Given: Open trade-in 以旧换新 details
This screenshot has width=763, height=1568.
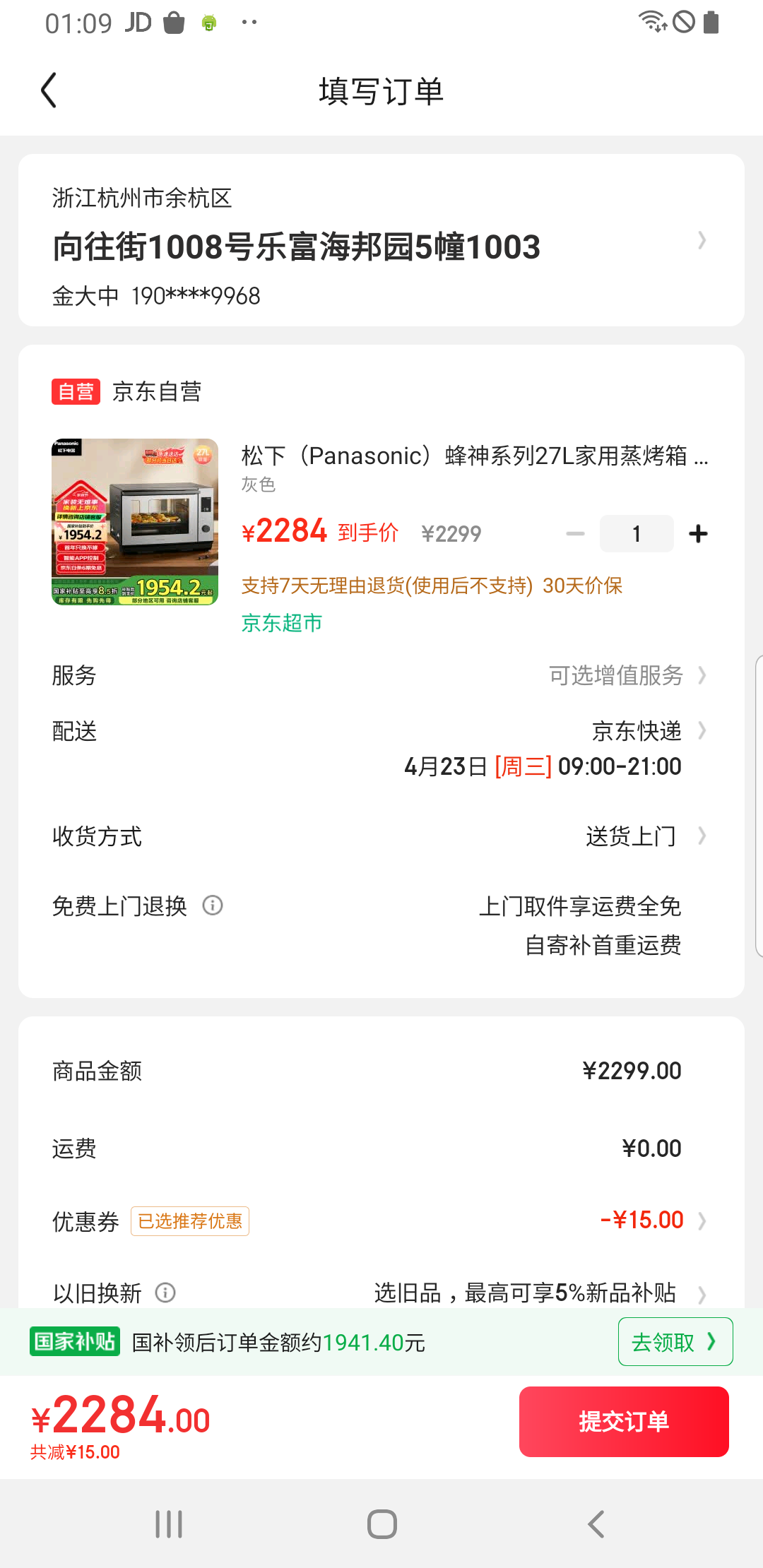Looking at the screenshot, I should (x=702, y=1293).
